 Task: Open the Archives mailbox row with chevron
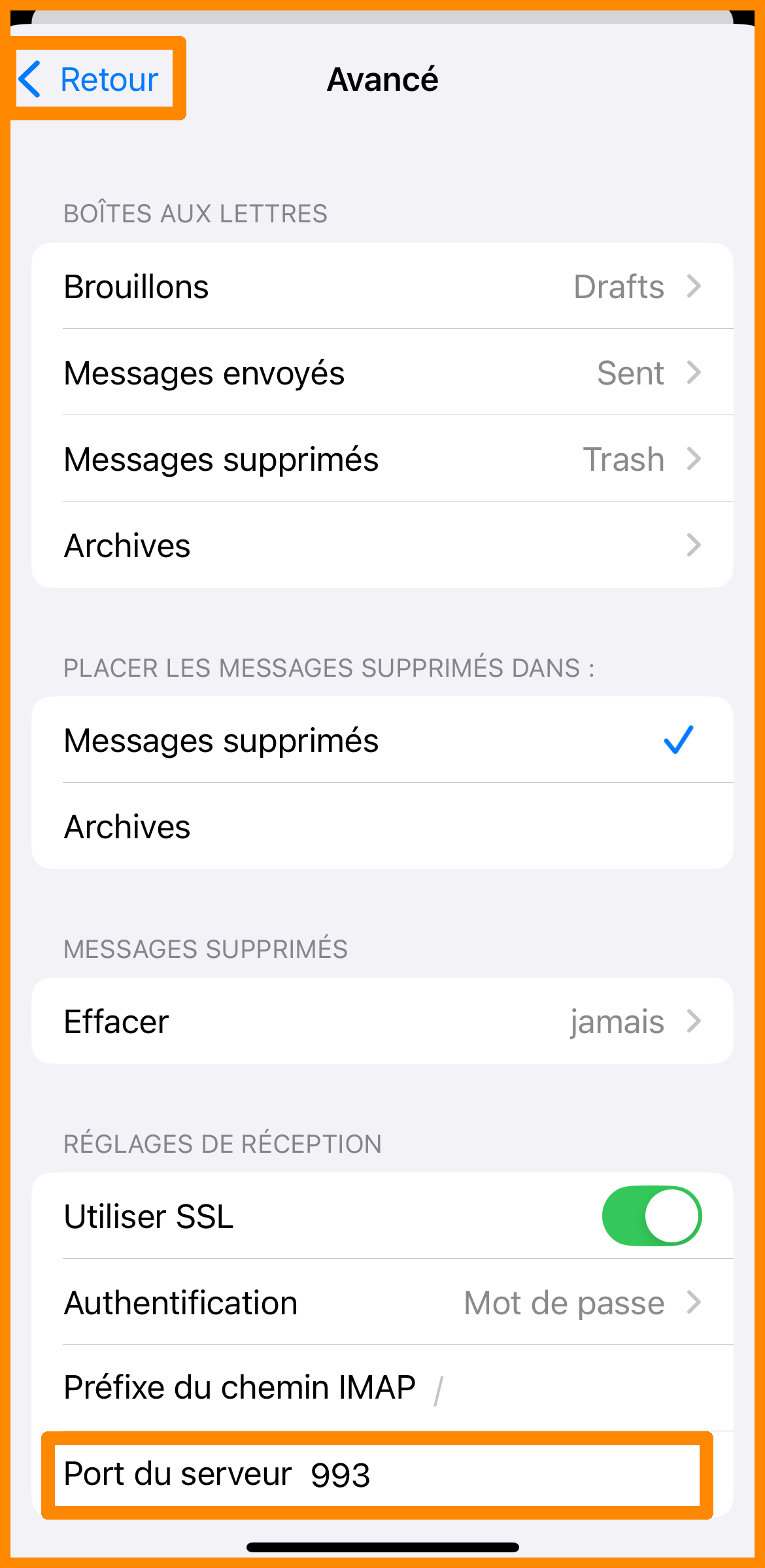coord(382,545)
